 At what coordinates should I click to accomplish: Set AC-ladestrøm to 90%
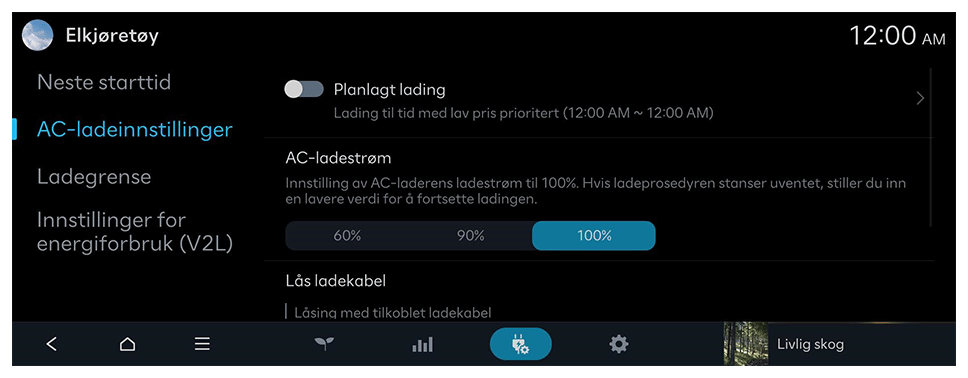[x=470, y=235]
